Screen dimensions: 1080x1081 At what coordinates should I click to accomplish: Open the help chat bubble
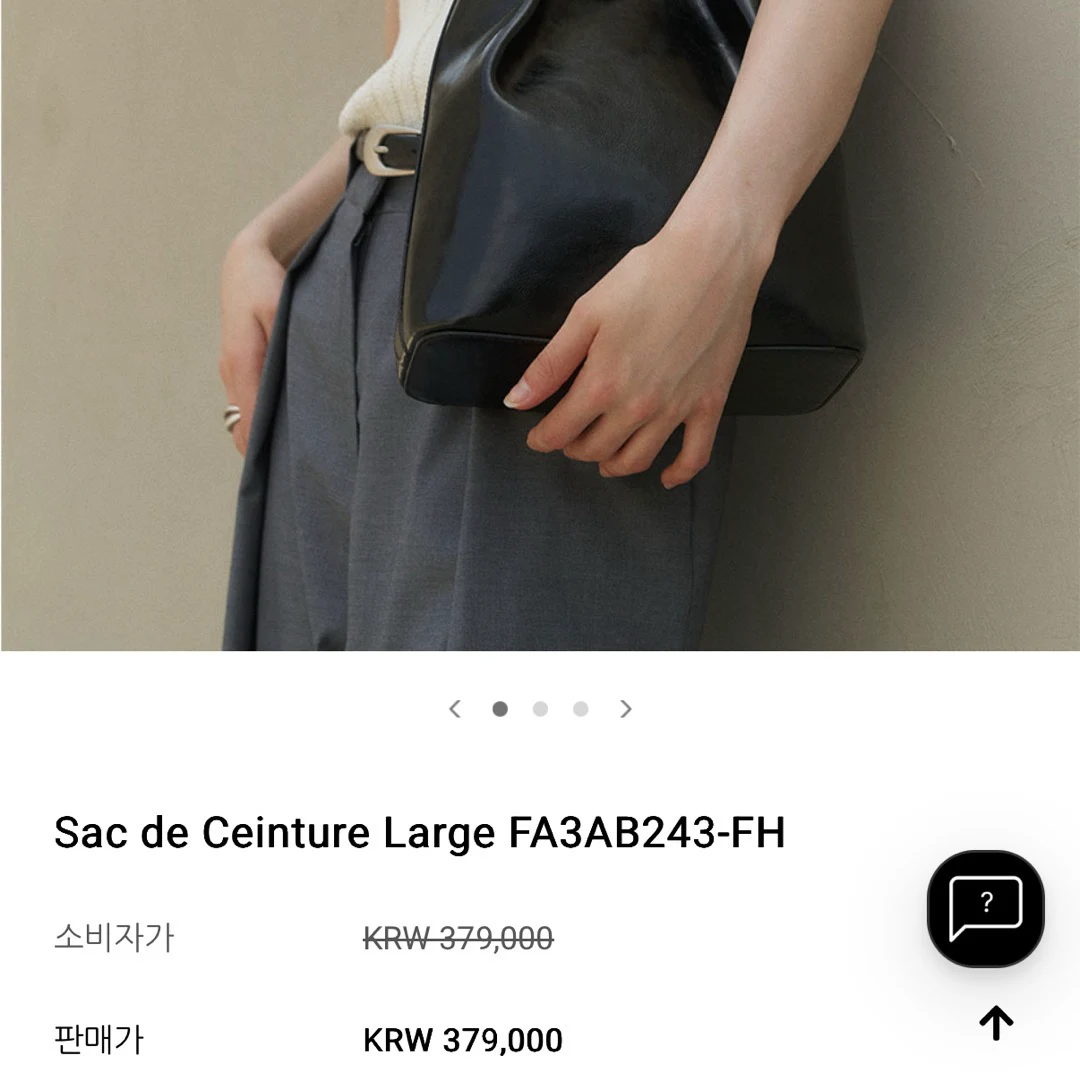tap(985, 909)
